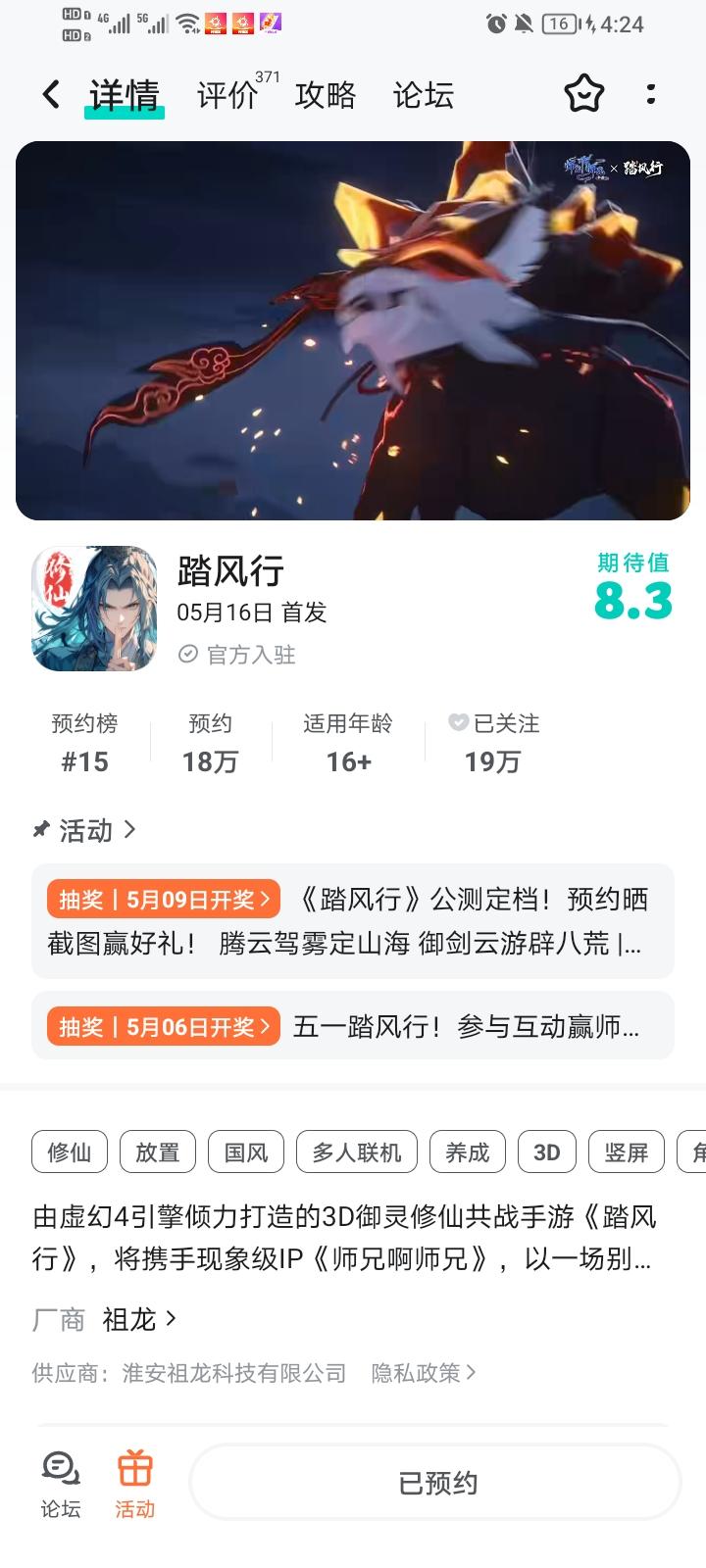Open 活动 from the bottom bar
The height and width of the screenshot is (1568, 706).
[x=134, y=1485]
